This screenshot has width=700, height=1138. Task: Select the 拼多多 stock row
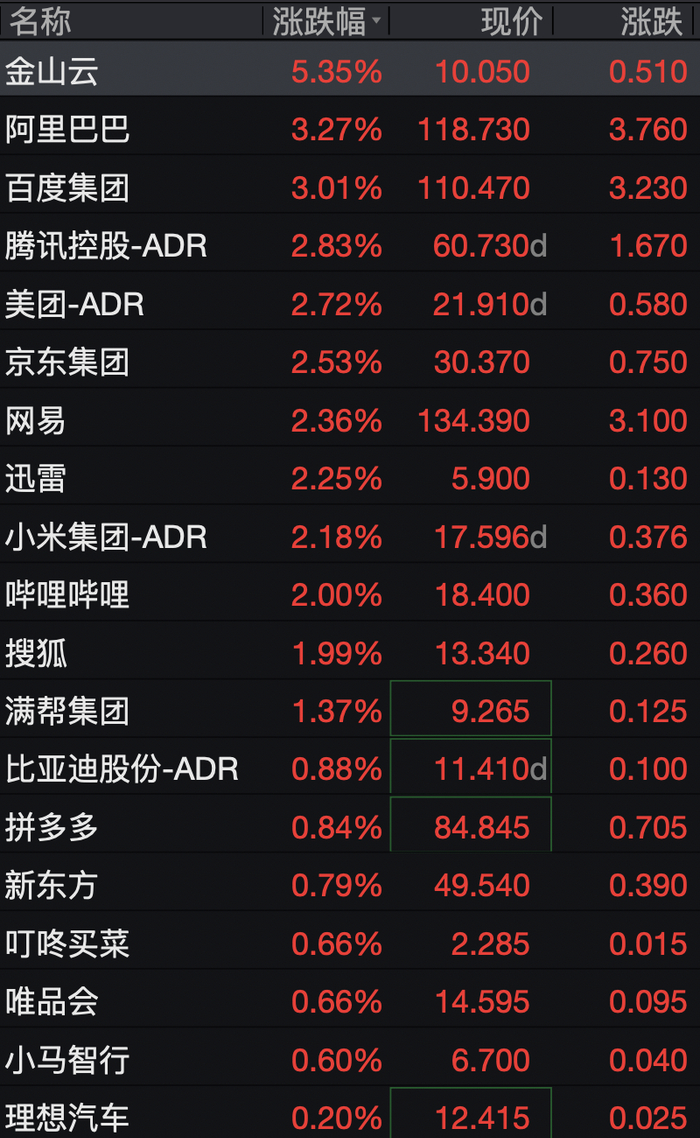pyautogui.click(x=350, y=827)
